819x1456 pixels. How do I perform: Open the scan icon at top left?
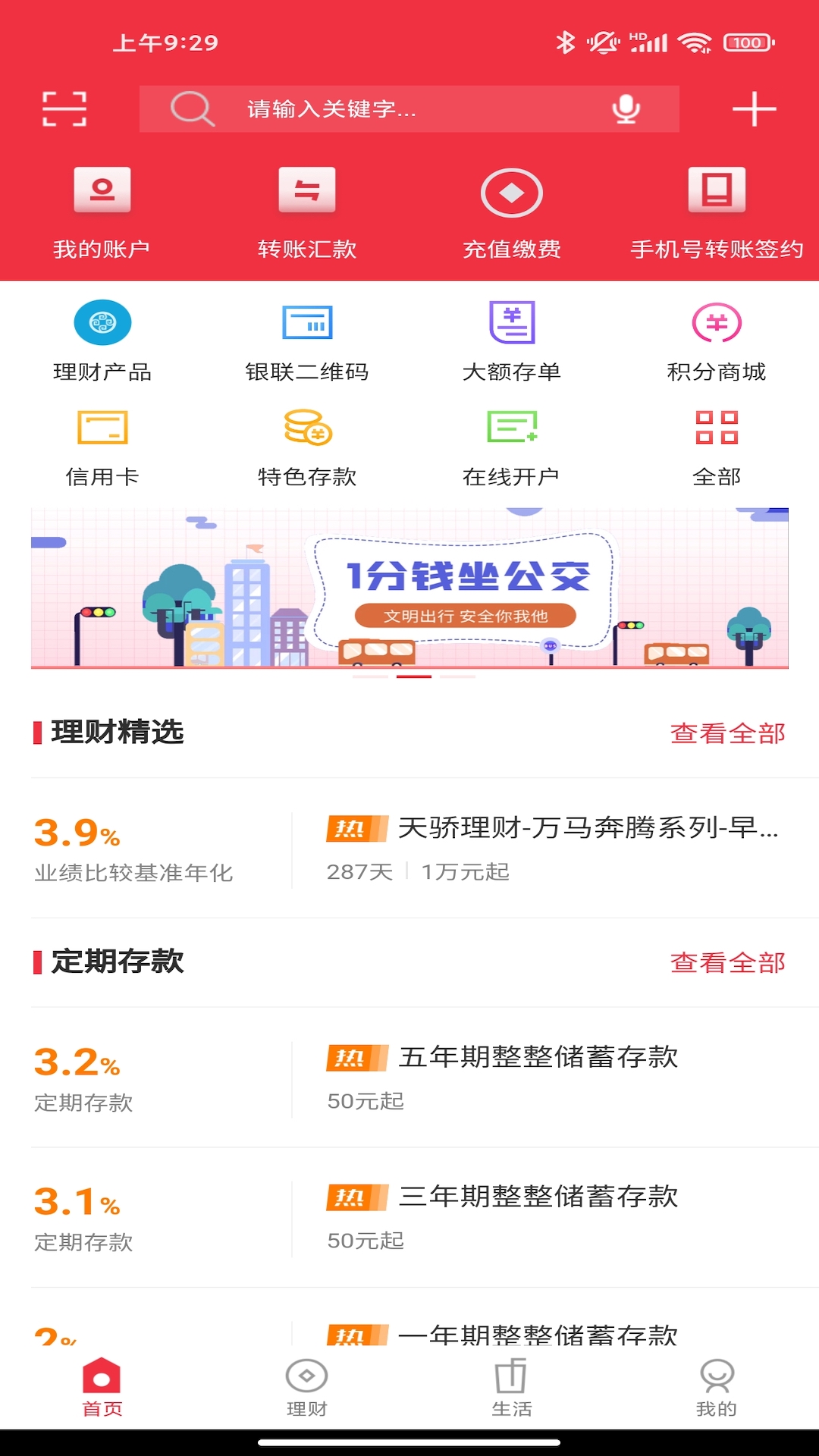coord(64,108)
